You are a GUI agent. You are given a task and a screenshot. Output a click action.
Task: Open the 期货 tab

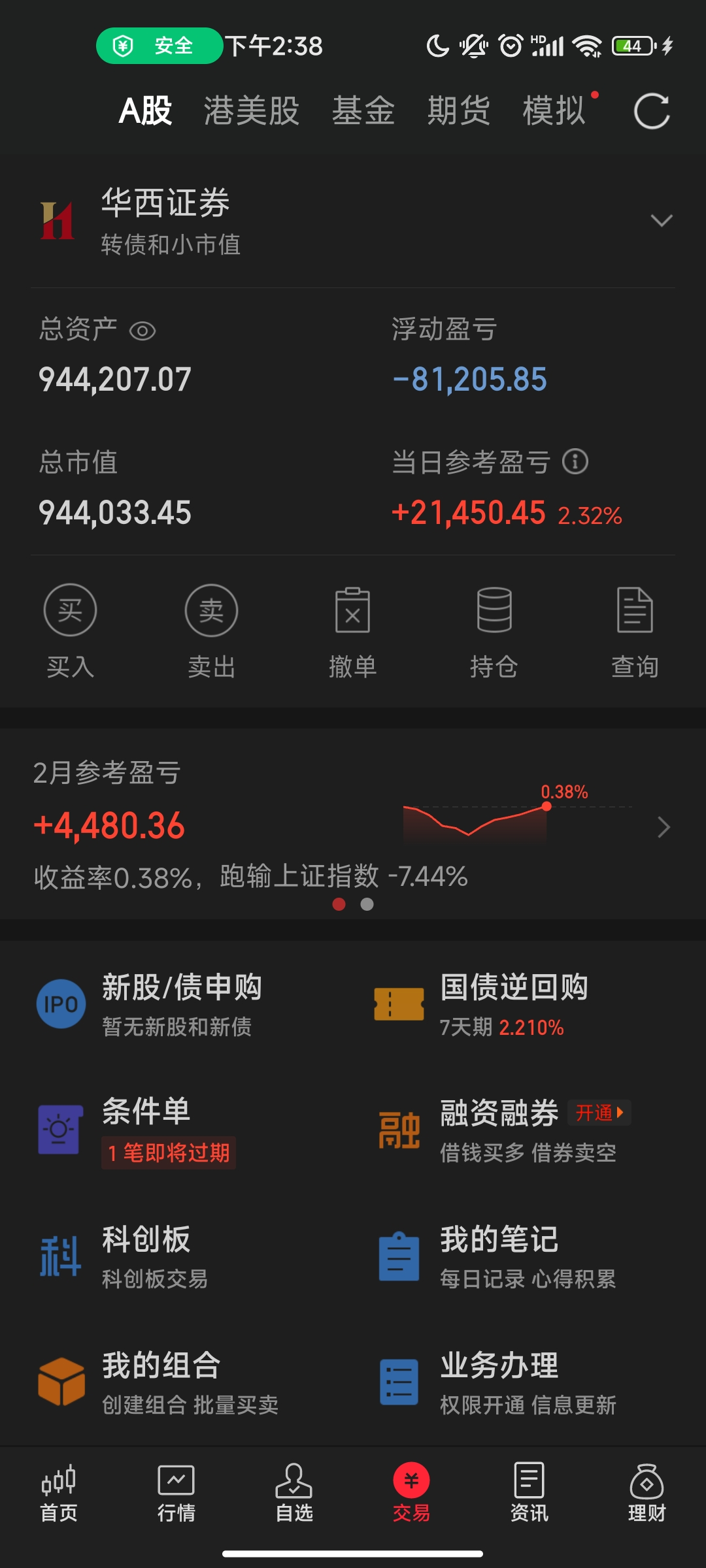pos(458,110)
